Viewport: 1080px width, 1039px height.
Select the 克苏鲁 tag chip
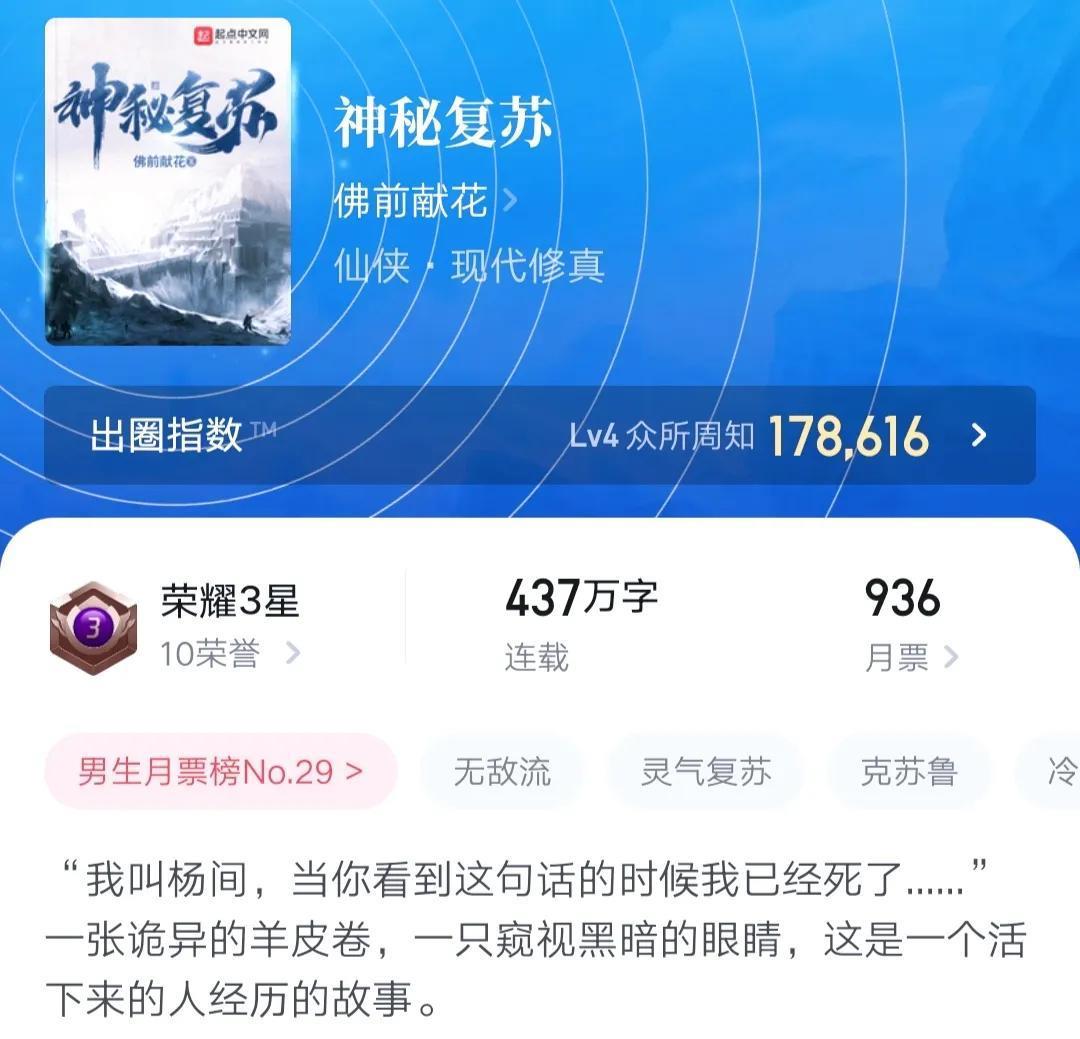(x=908, y=772)
